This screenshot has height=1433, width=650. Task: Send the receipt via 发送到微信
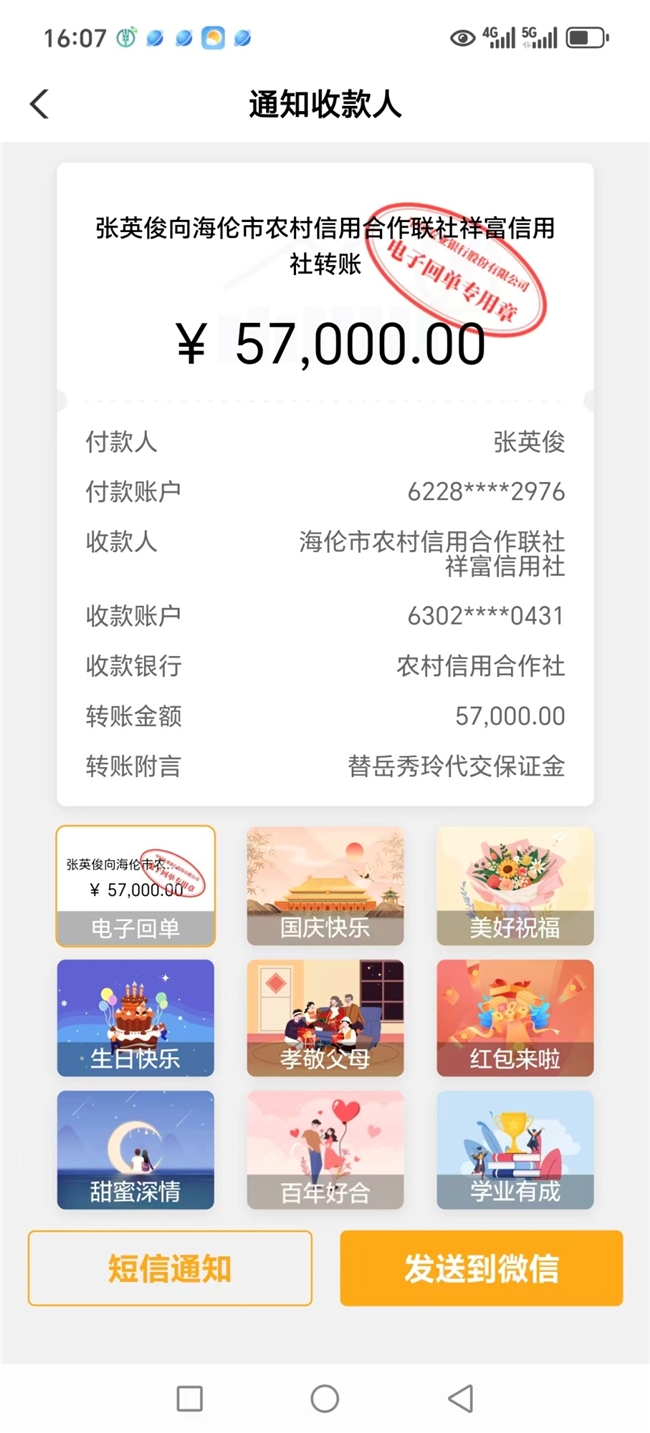tap(481, 1268)
